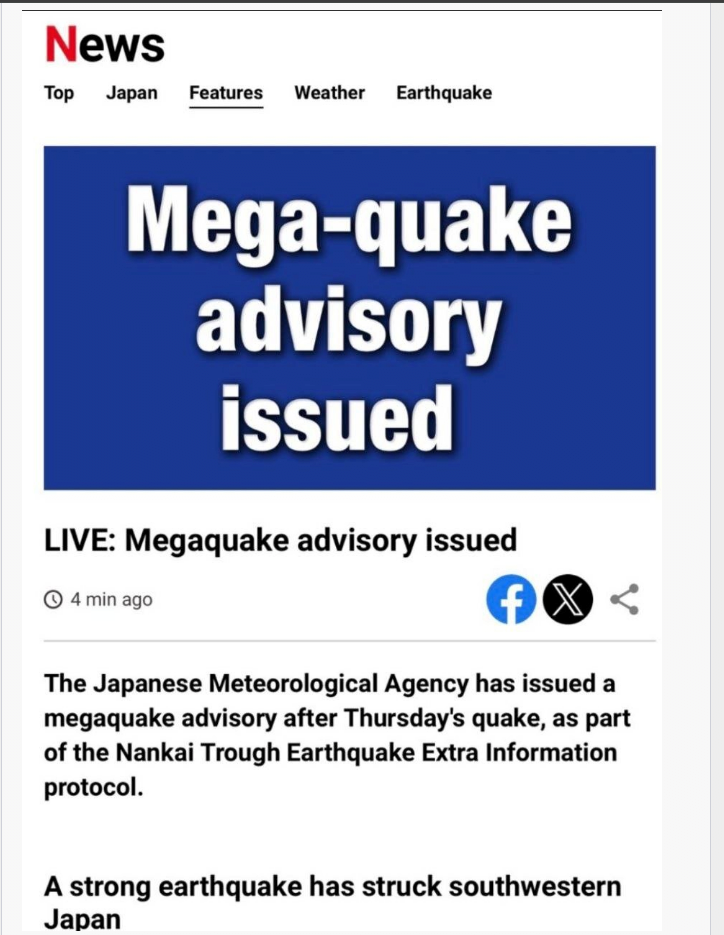Share this article on X
Image resolution: width=724 pixels, height=935 pixels.
pos(568,600)
